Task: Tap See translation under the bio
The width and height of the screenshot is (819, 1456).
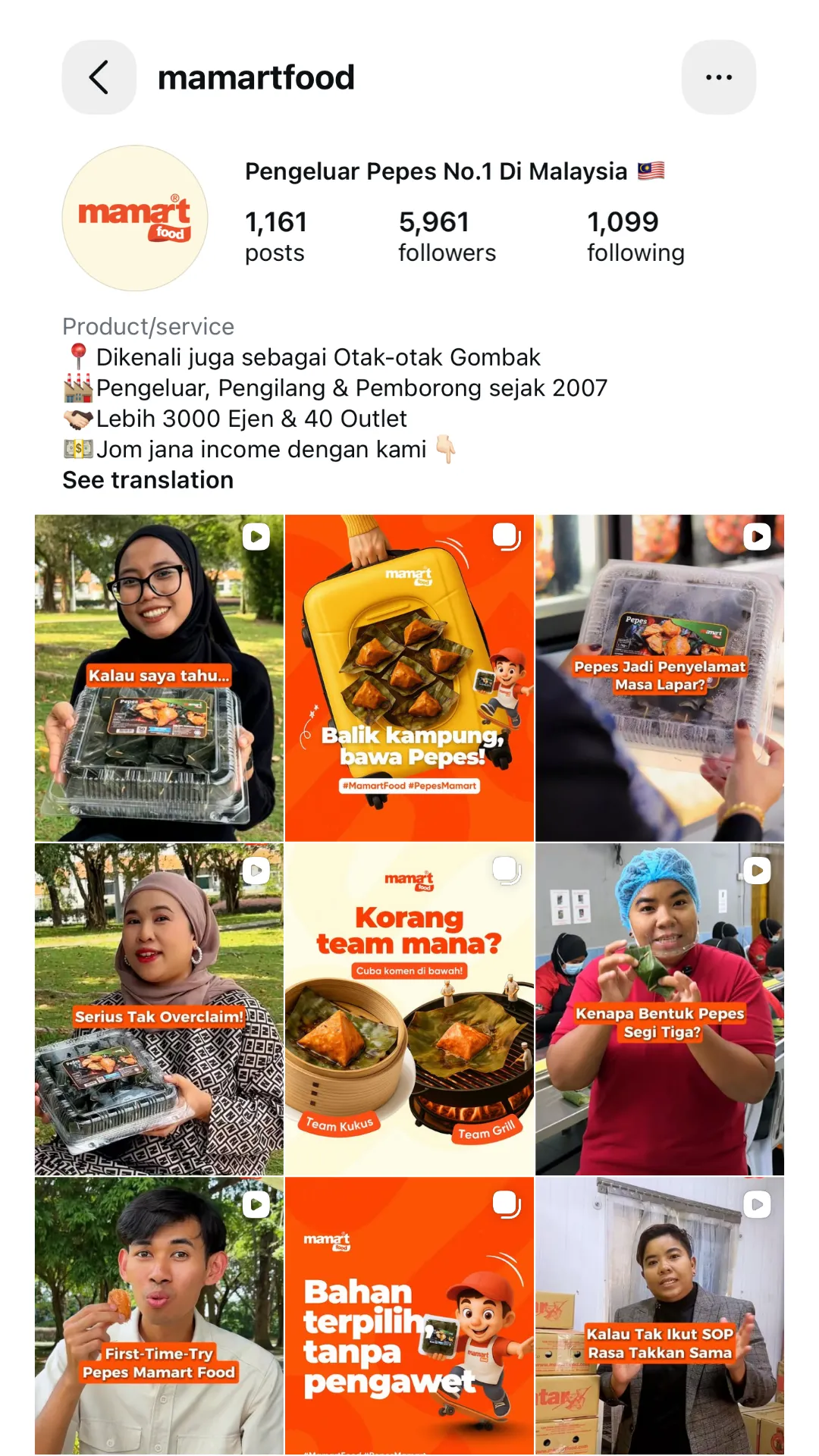Action: click(148, 480)
